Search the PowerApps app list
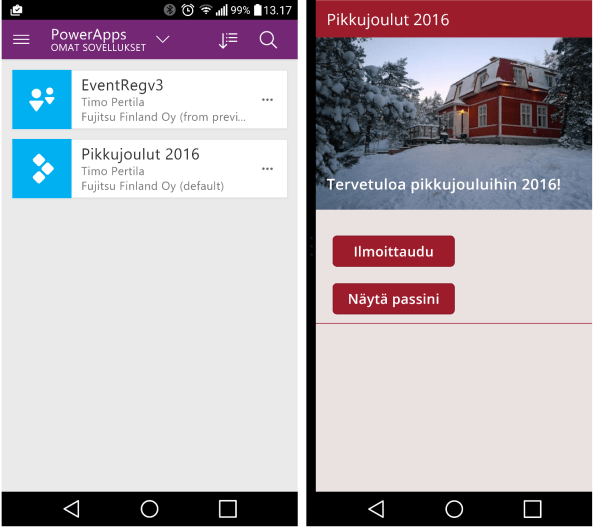Screen dimensions: 616x532 [x=268, y=40]
